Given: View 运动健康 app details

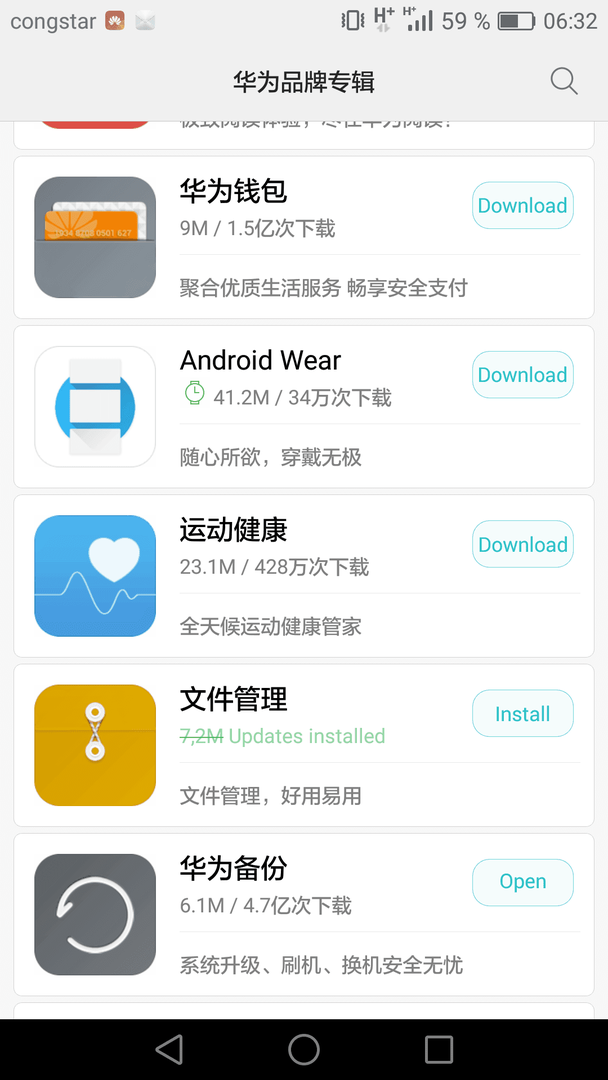Looking at the screenshot, I should click(x=304, y=577).
